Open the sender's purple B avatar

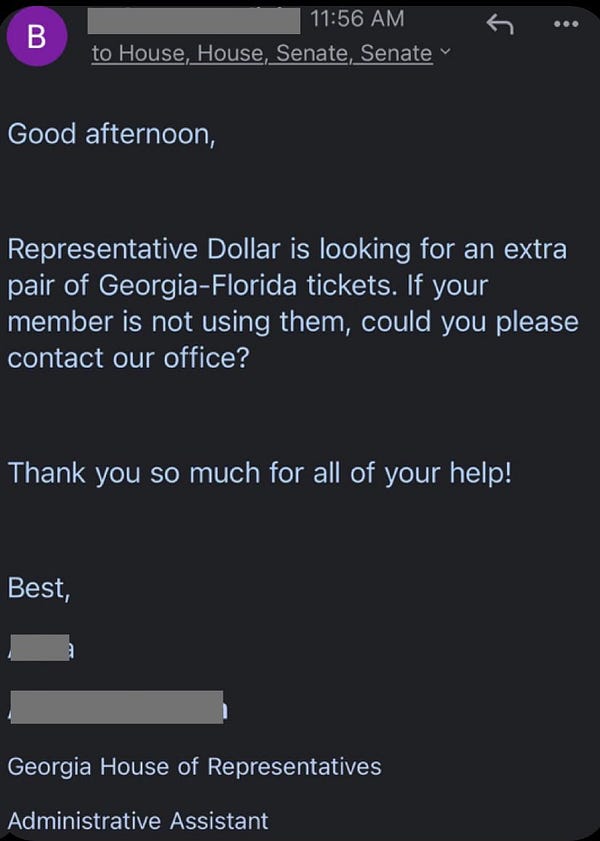click(x=37, y=38)
